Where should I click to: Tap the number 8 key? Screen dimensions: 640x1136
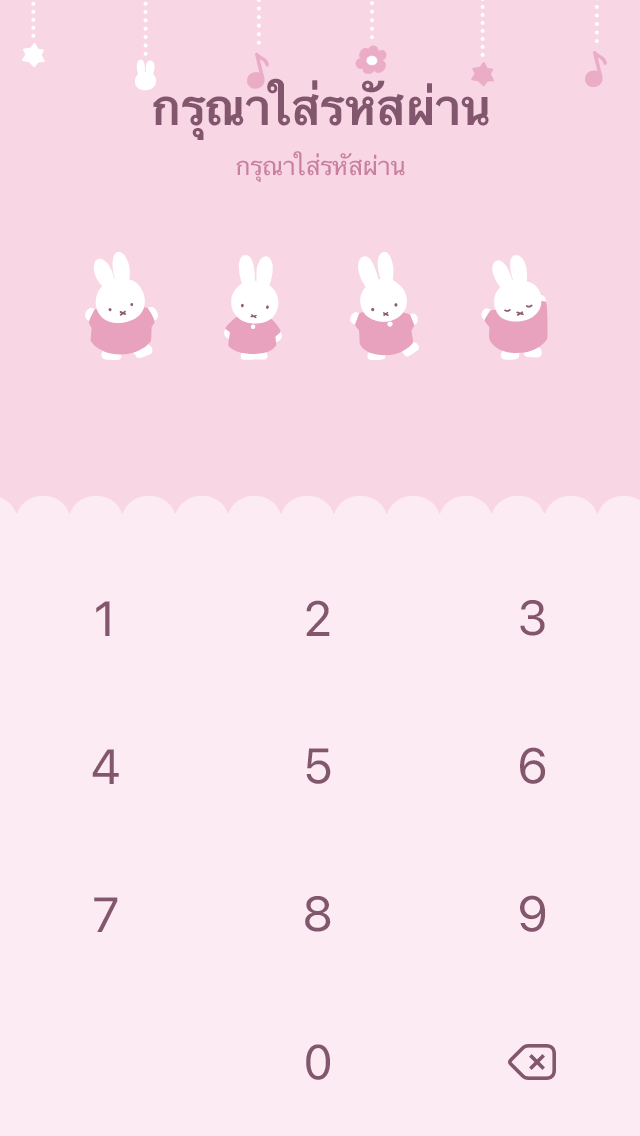(x=318, y=915)
